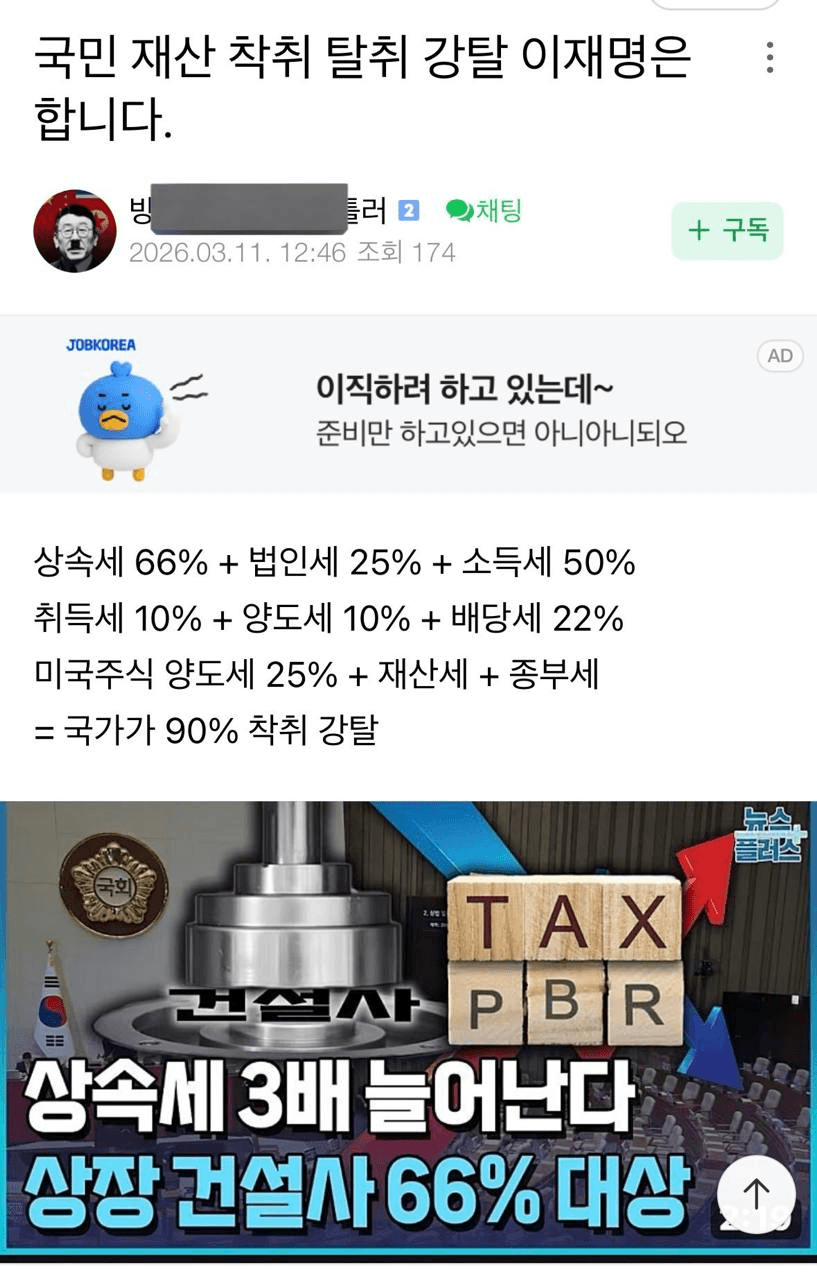
Task: Open the post's three-dot overflow menu
Action: click(769, 57)
